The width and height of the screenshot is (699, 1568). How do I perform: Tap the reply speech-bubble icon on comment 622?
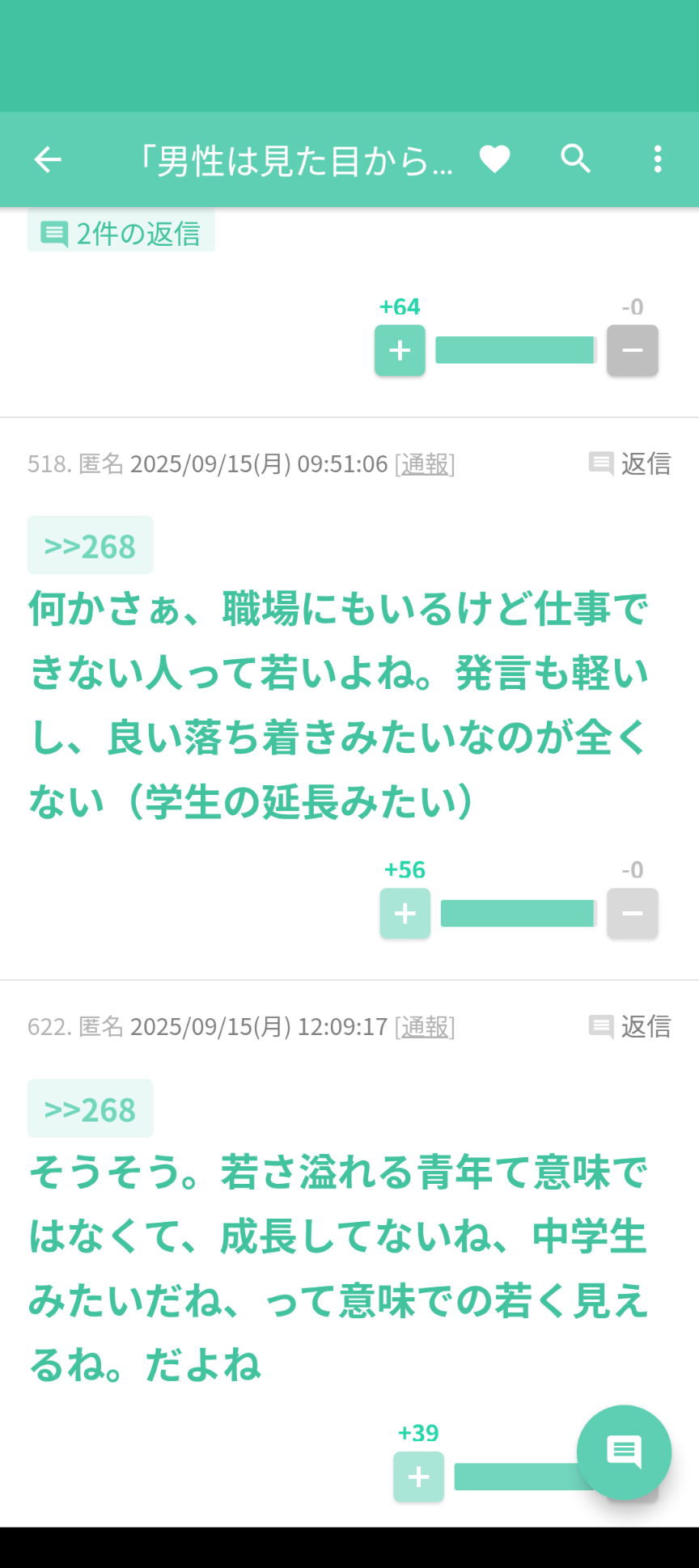click(599, 1028)
